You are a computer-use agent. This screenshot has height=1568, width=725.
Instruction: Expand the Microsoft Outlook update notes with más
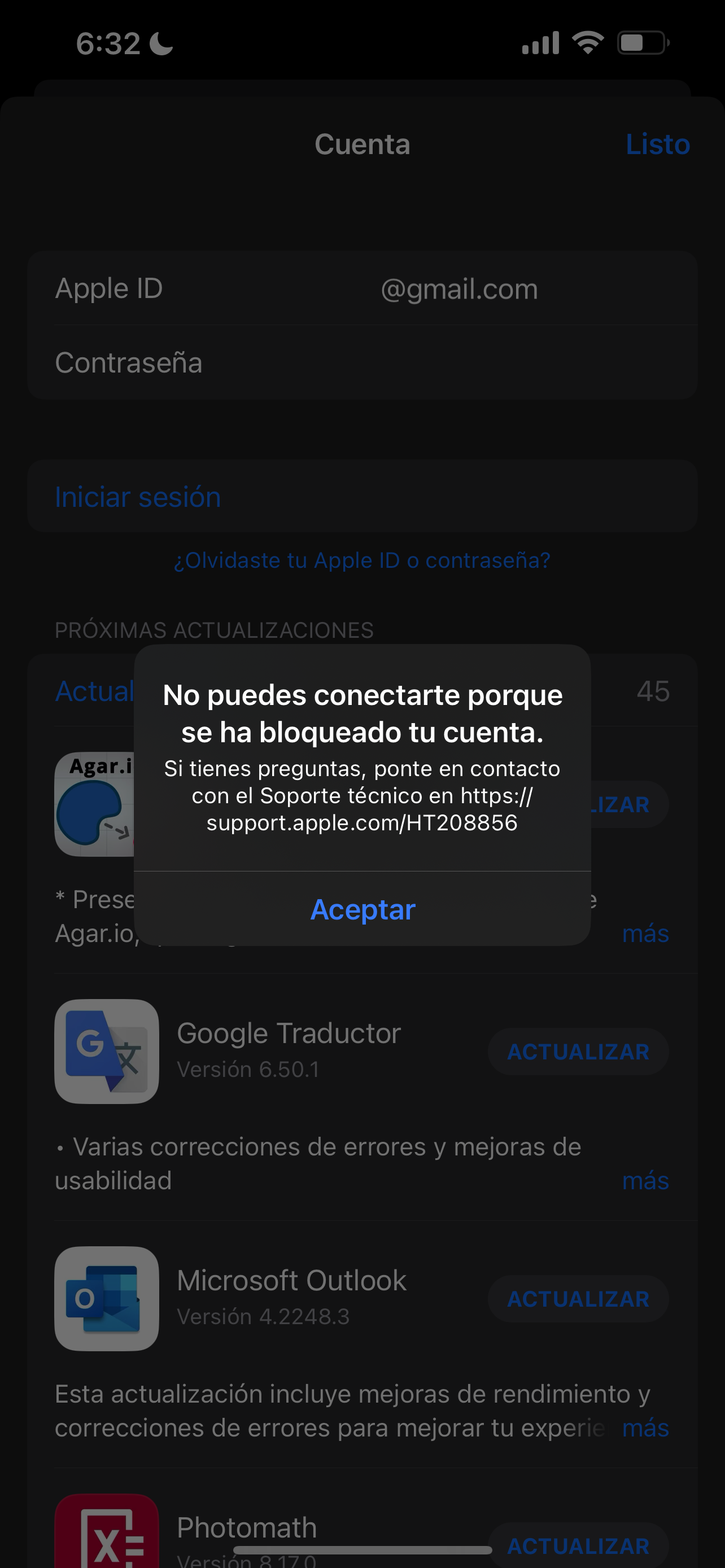pos(645,1428)
